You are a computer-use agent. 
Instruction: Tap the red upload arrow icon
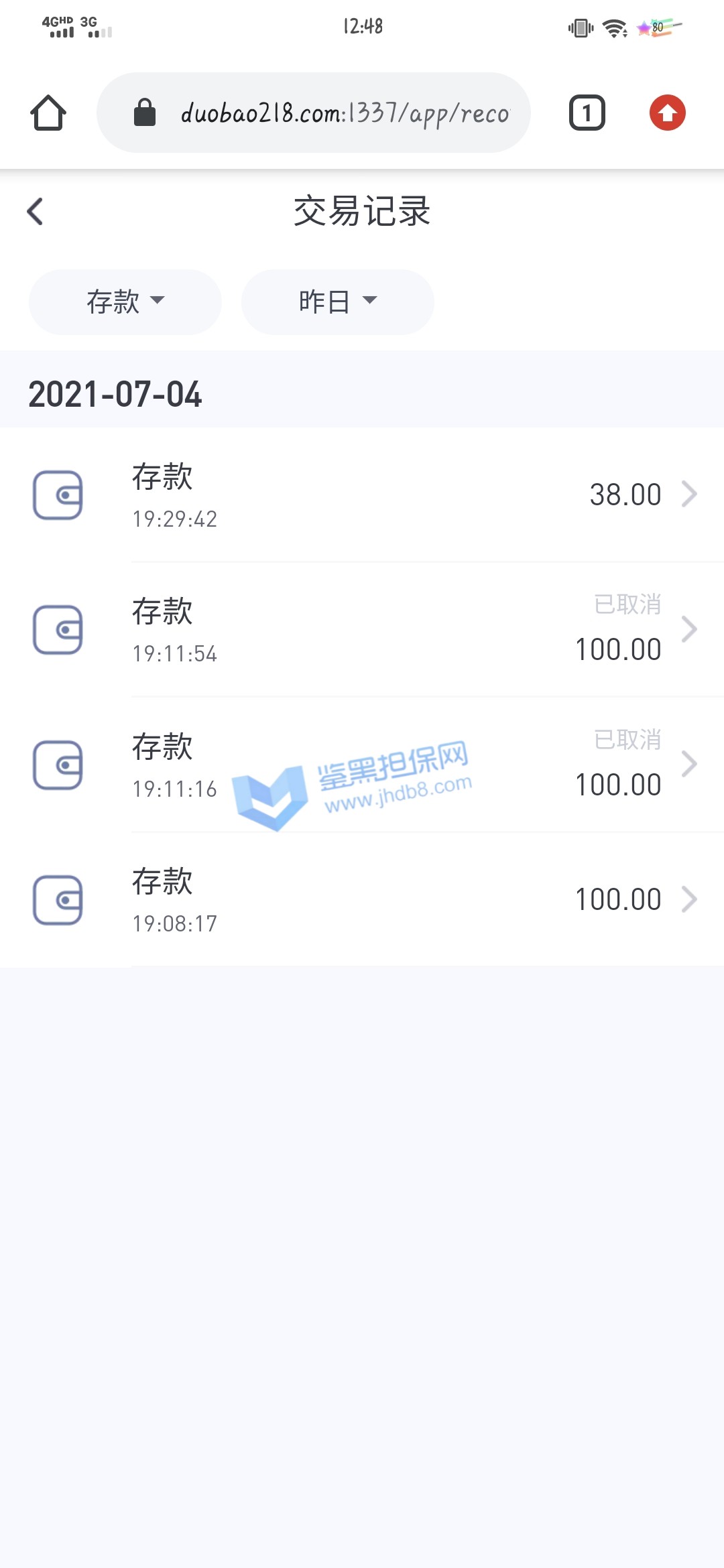point(667,113)
